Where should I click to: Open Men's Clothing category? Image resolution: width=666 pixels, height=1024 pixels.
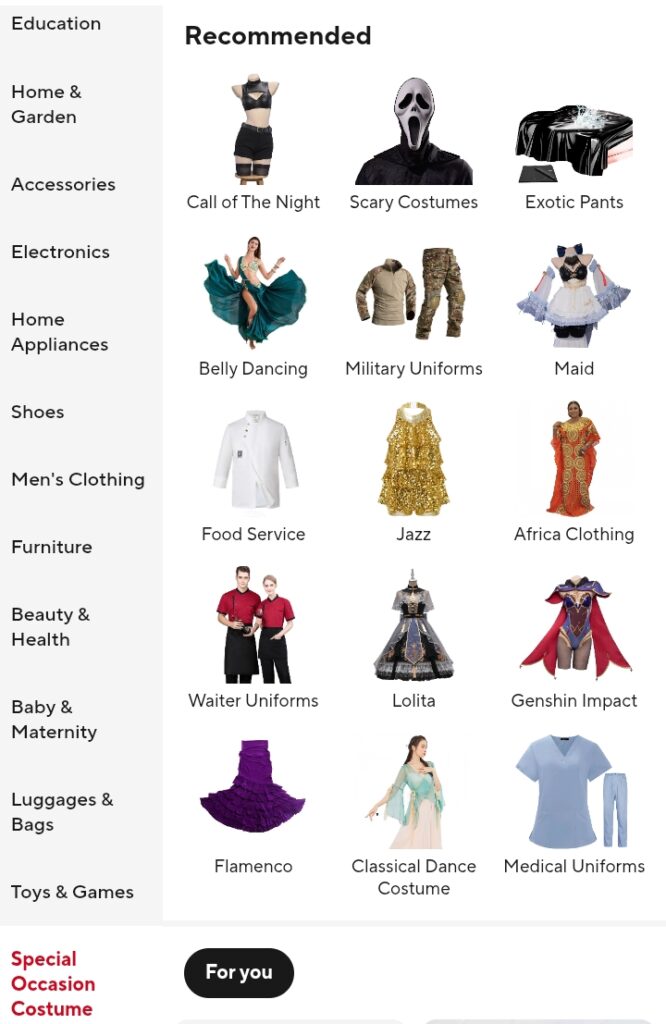[x=78, y=479]
